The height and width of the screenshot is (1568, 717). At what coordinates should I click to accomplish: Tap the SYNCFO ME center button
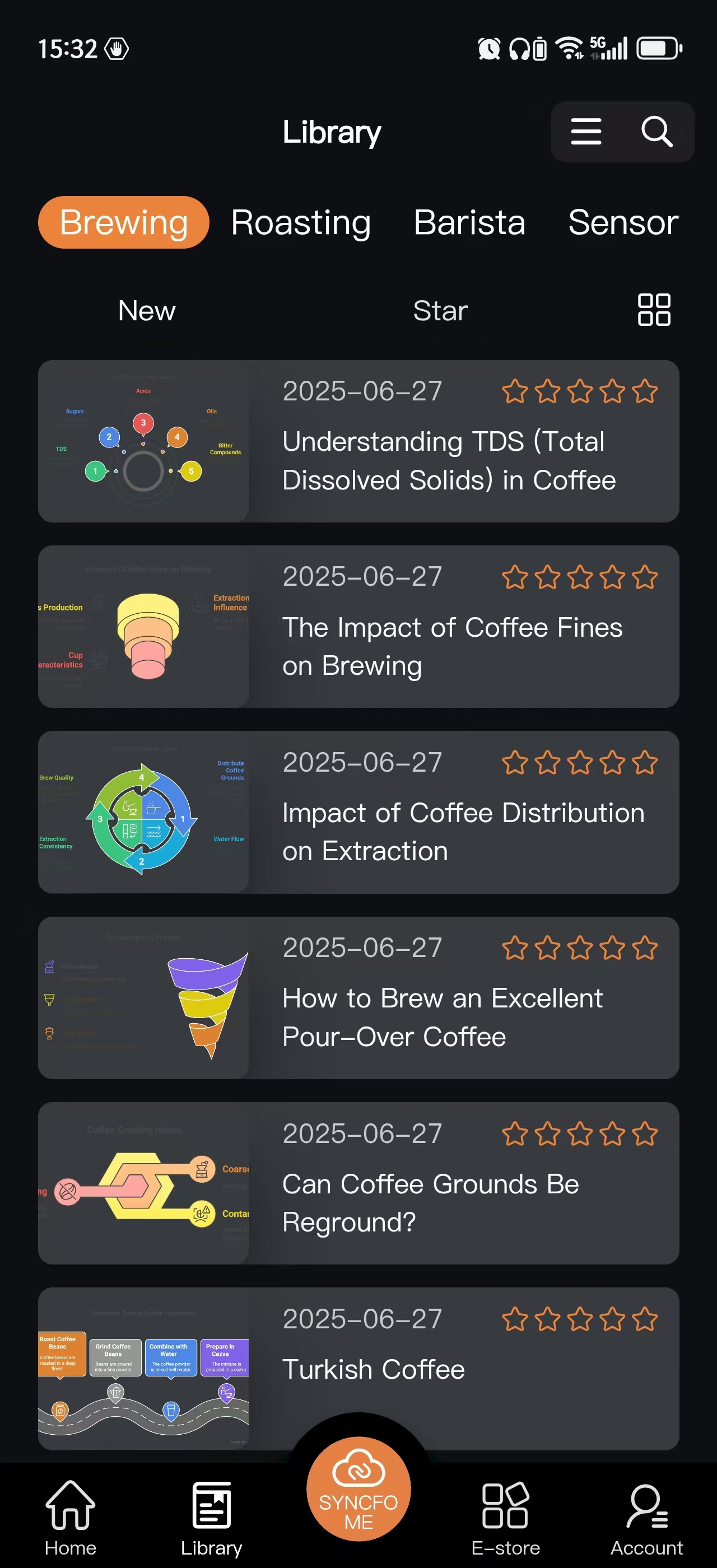pyautogui.click(x=358, y=1488)
